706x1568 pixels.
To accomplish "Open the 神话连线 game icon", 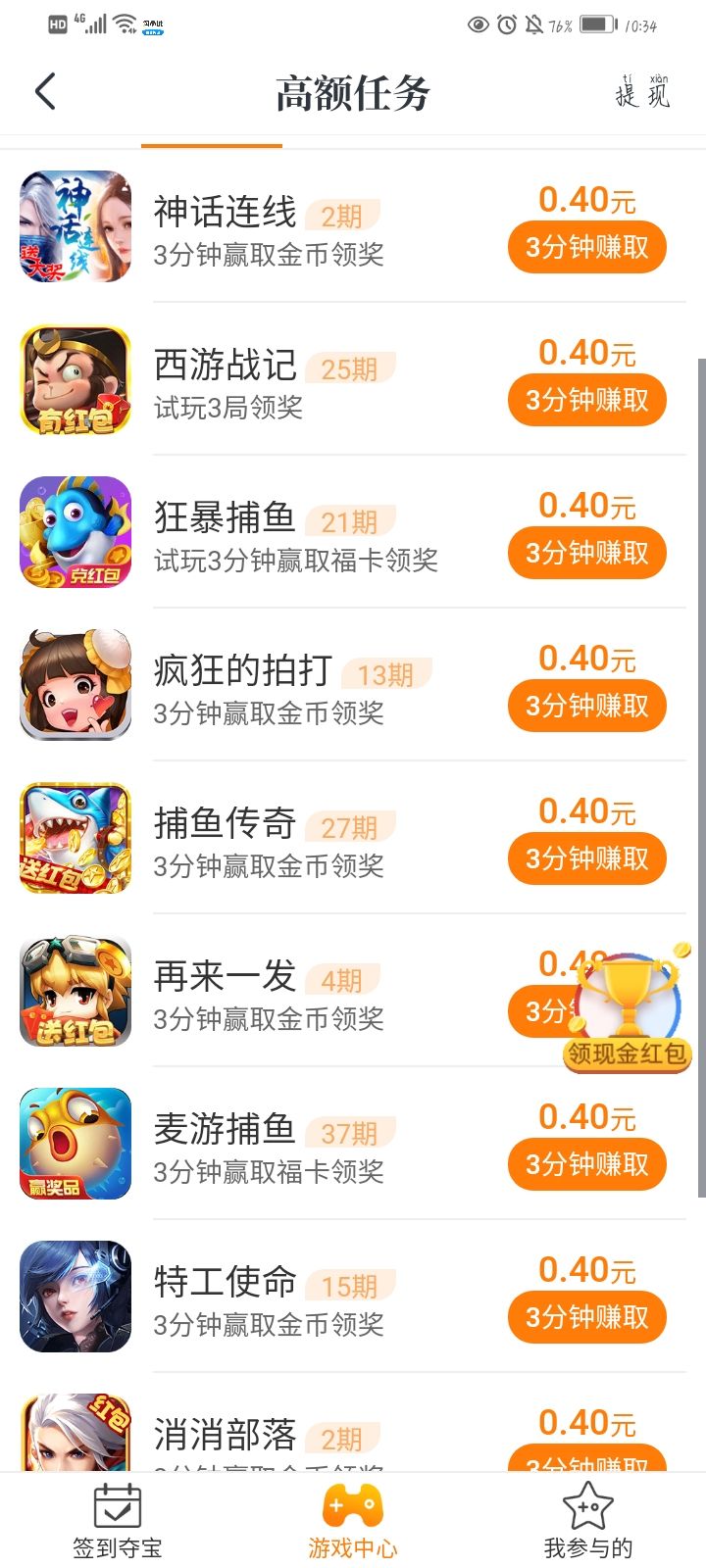I will [75, 226].
